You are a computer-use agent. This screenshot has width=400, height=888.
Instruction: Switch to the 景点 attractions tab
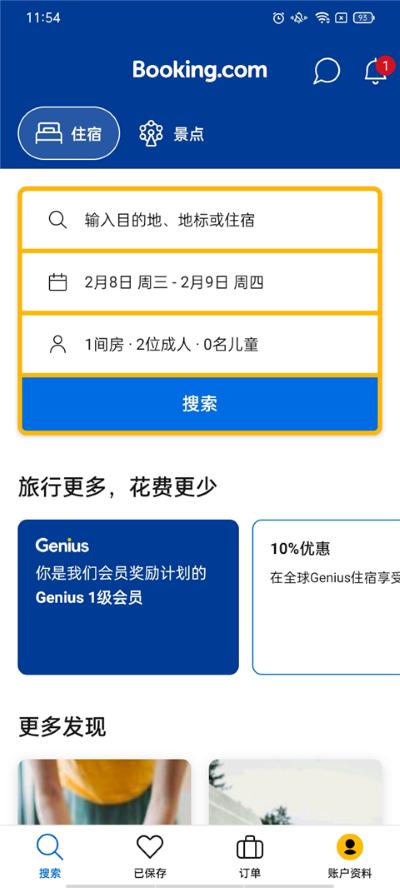[x=172, y=134]
